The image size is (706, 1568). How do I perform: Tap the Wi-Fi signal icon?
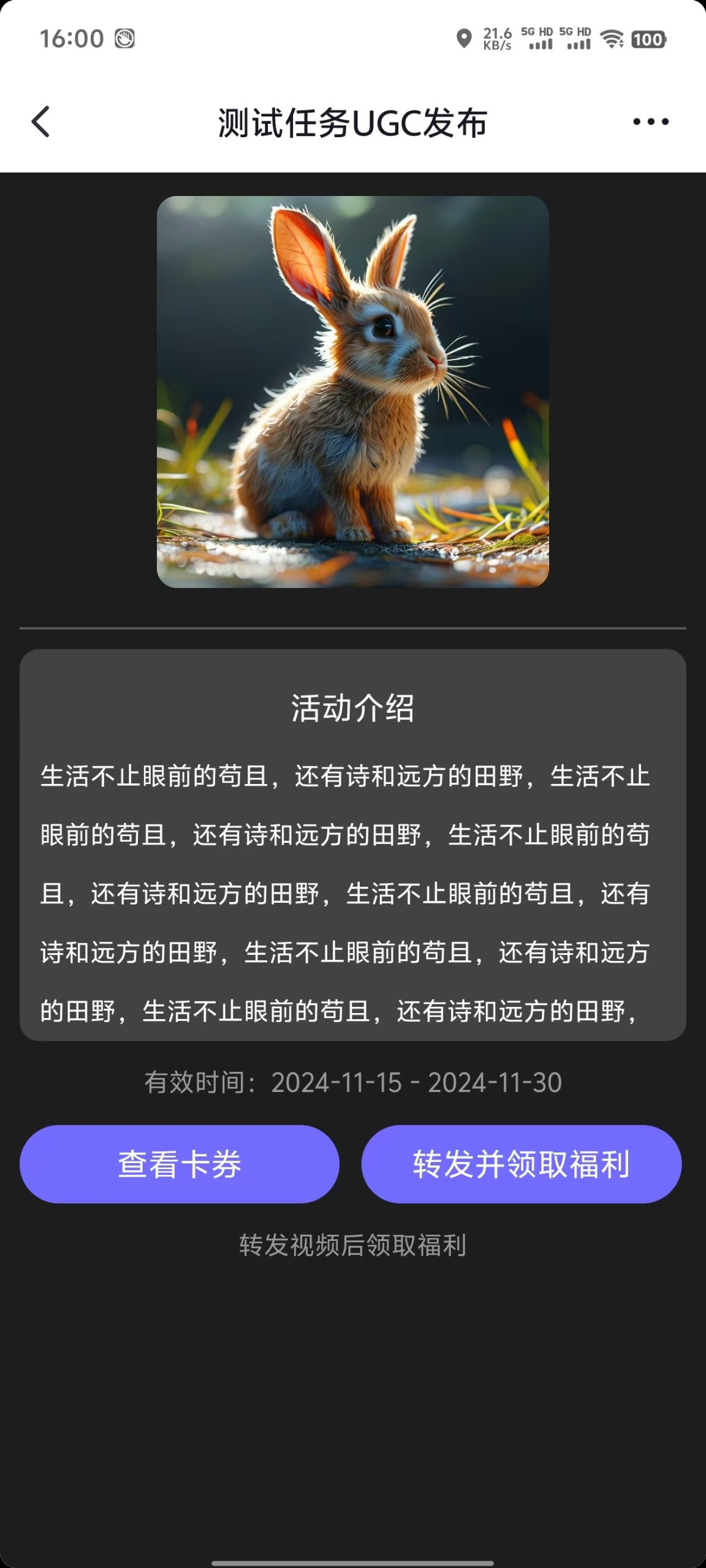click(x=611, y=38)
